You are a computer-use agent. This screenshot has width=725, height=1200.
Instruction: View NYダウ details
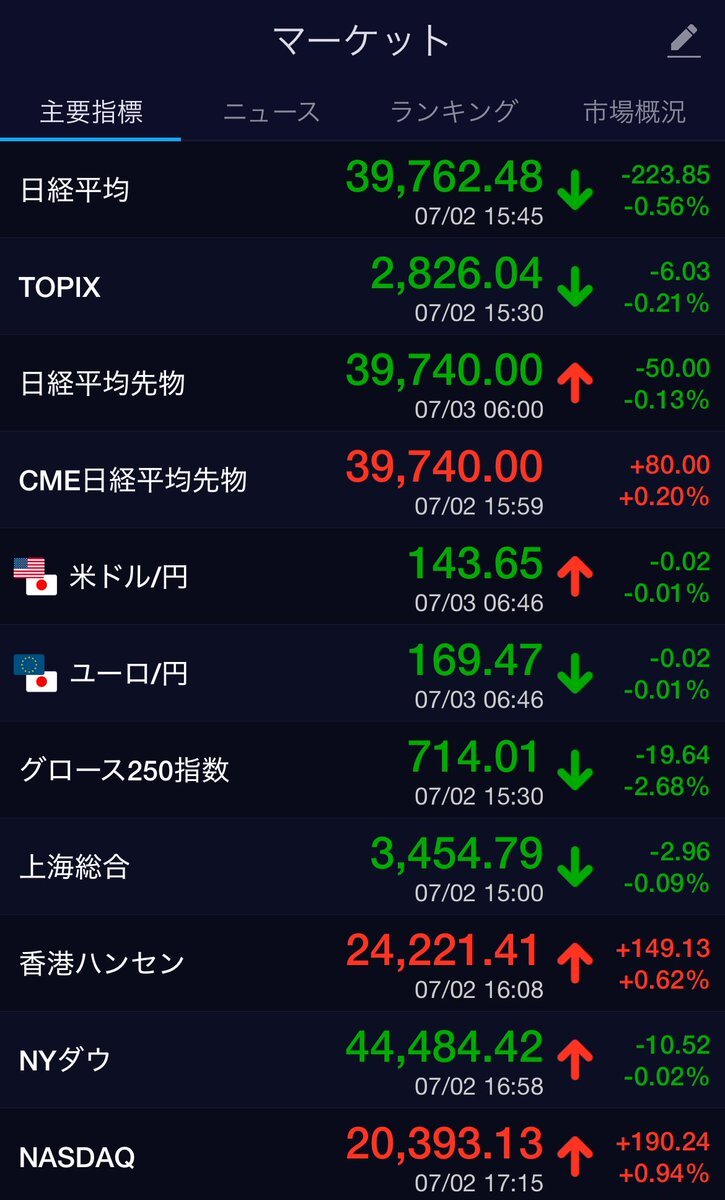coord(362,1061)
